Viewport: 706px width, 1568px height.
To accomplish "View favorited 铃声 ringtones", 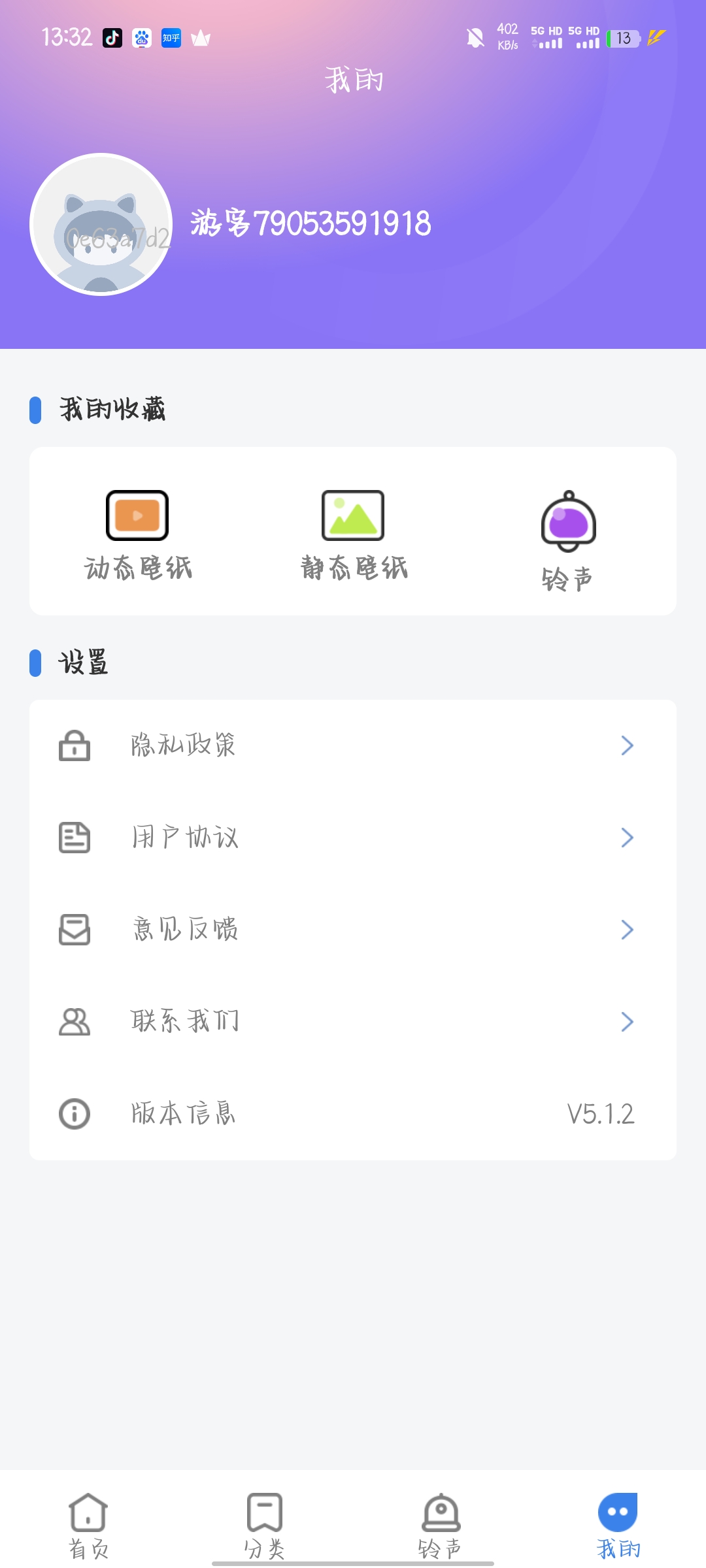I will click(x=568, y=540).
